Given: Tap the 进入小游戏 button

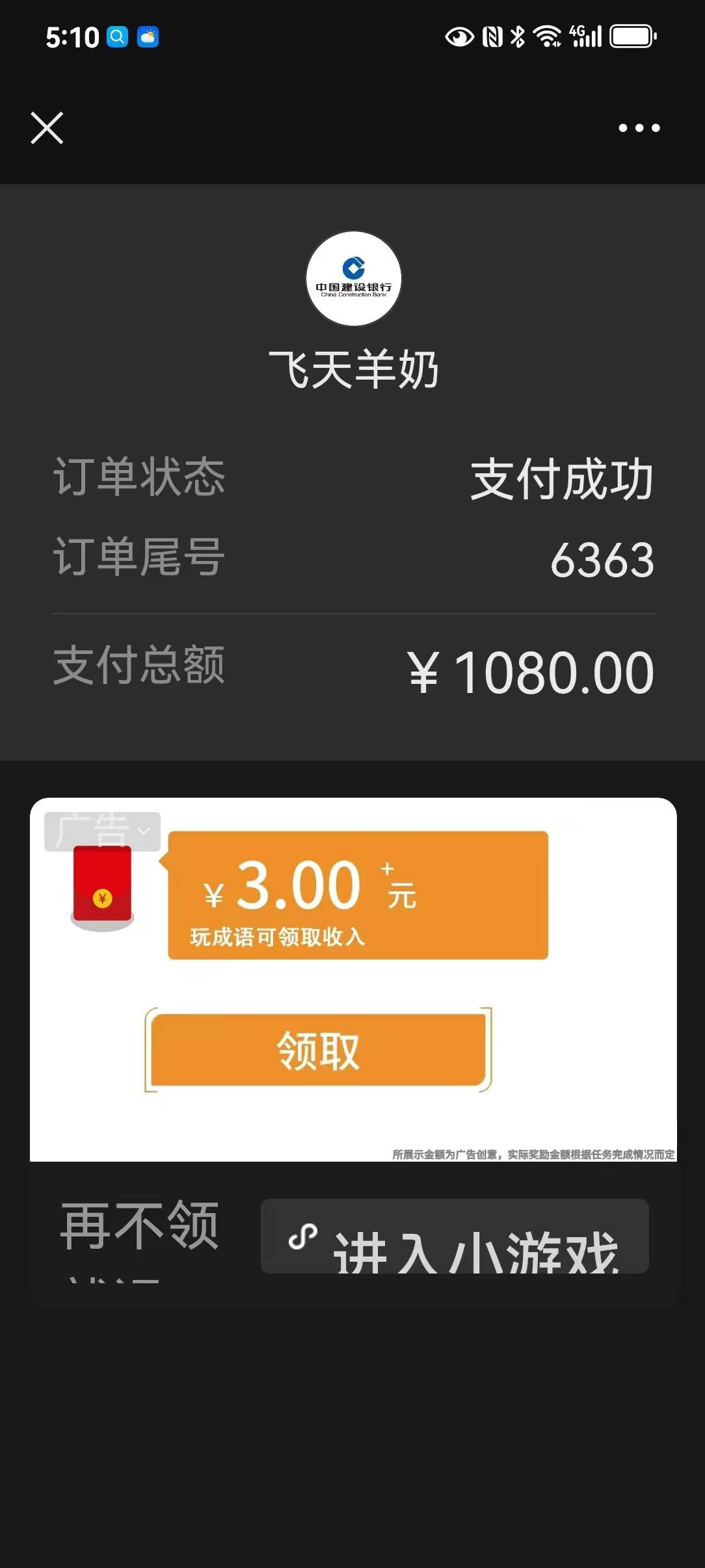Looking at the screenshot, I should [455, 1237].
